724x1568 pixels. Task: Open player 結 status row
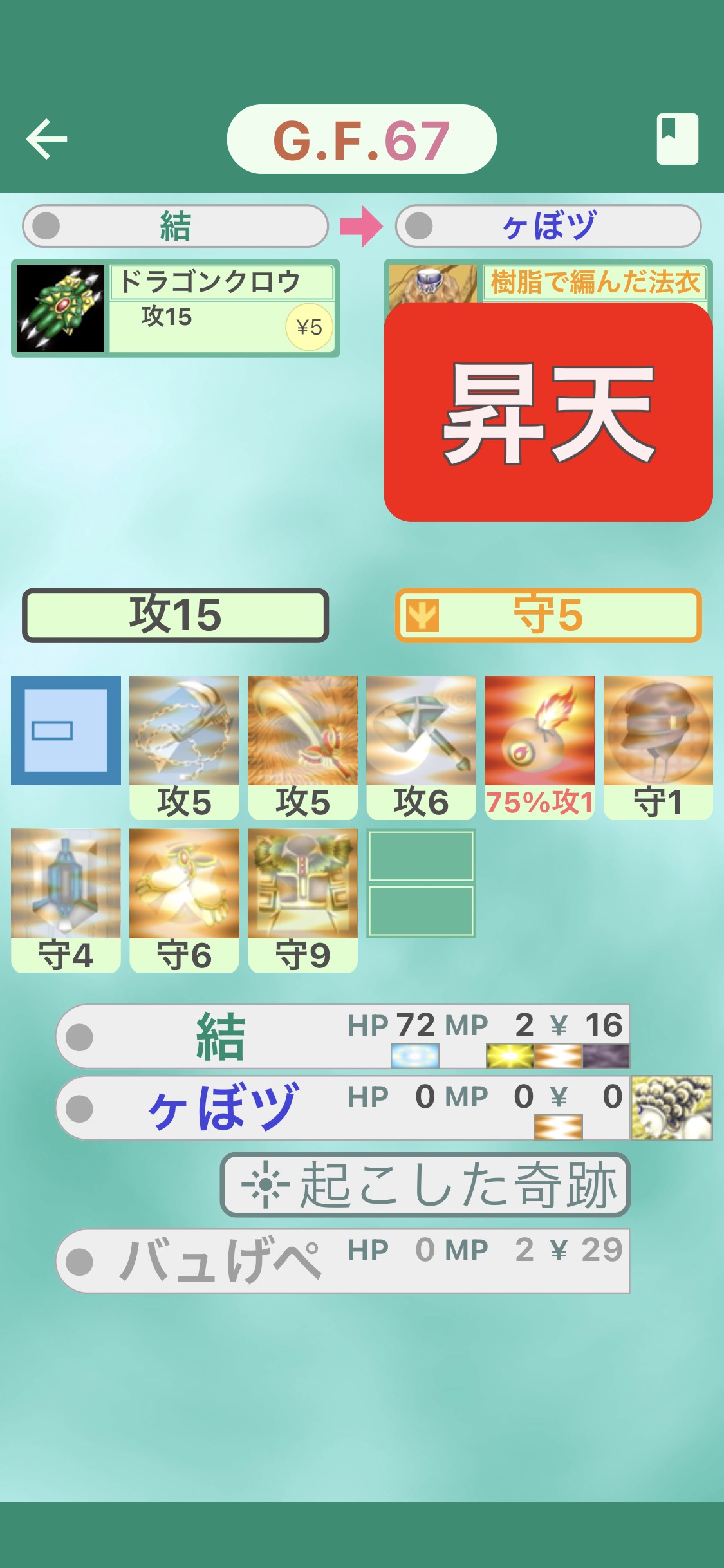point(342,1036)
